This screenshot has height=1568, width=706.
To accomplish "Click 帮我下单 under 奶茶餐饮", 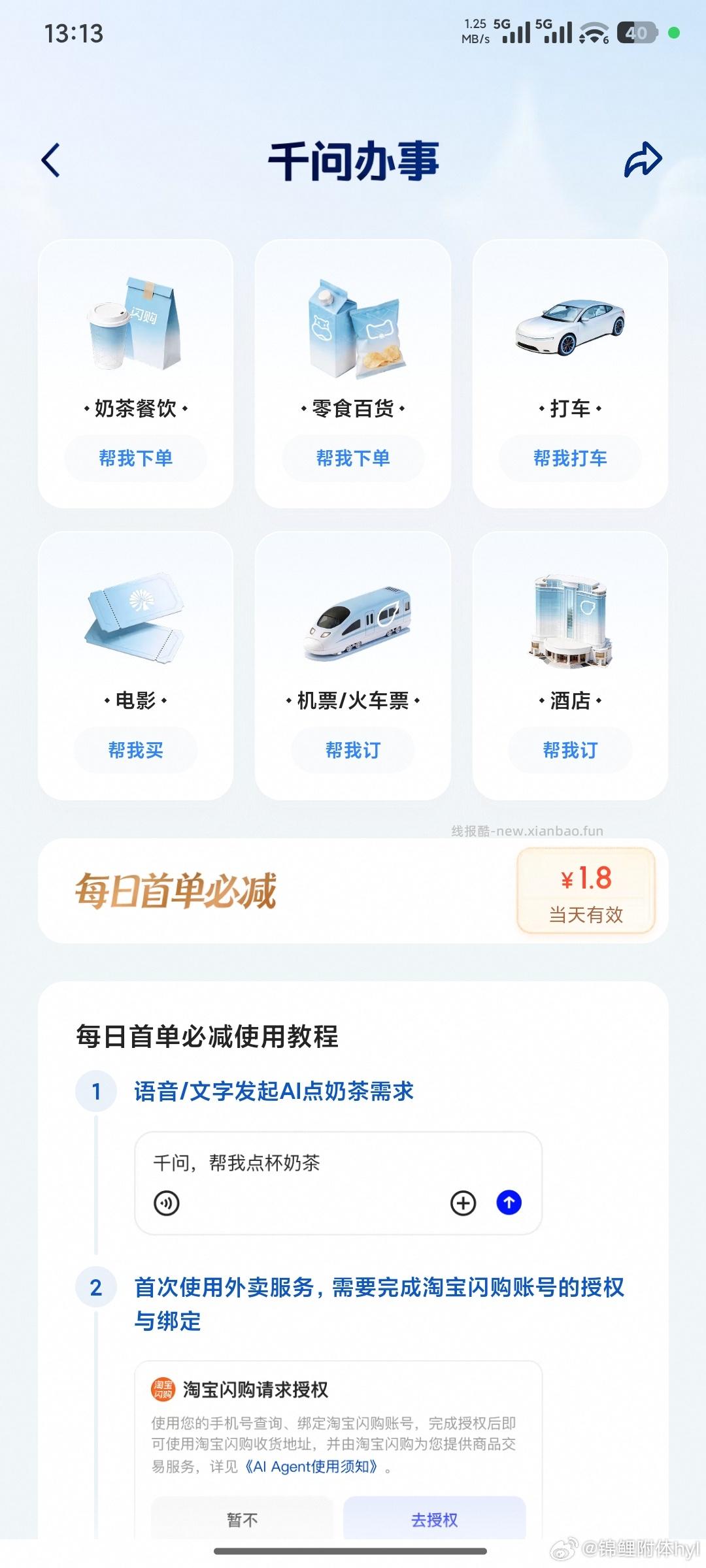I will (134, 458).
